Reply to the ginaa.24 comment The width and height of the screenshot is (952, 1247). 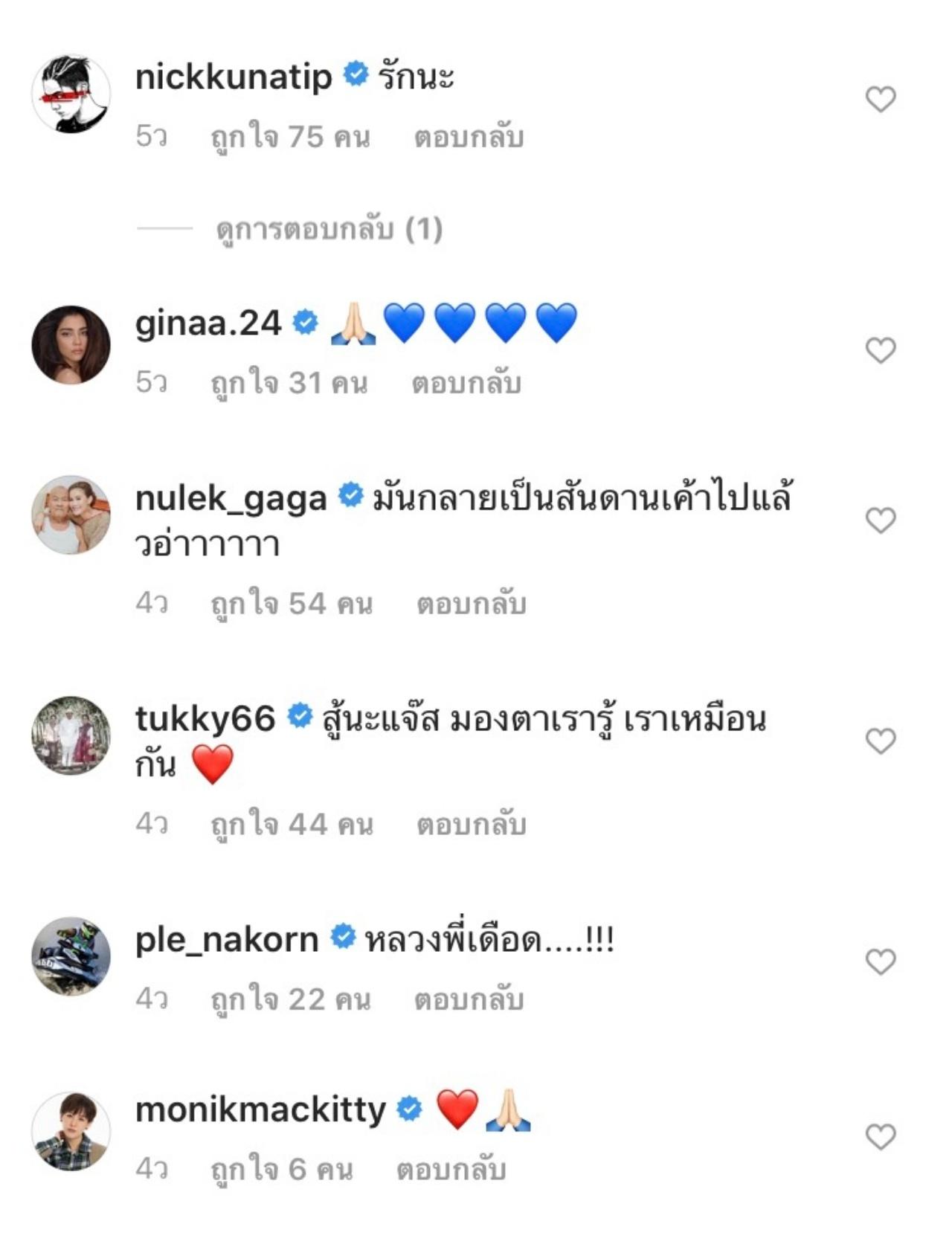tap(466, 384)
